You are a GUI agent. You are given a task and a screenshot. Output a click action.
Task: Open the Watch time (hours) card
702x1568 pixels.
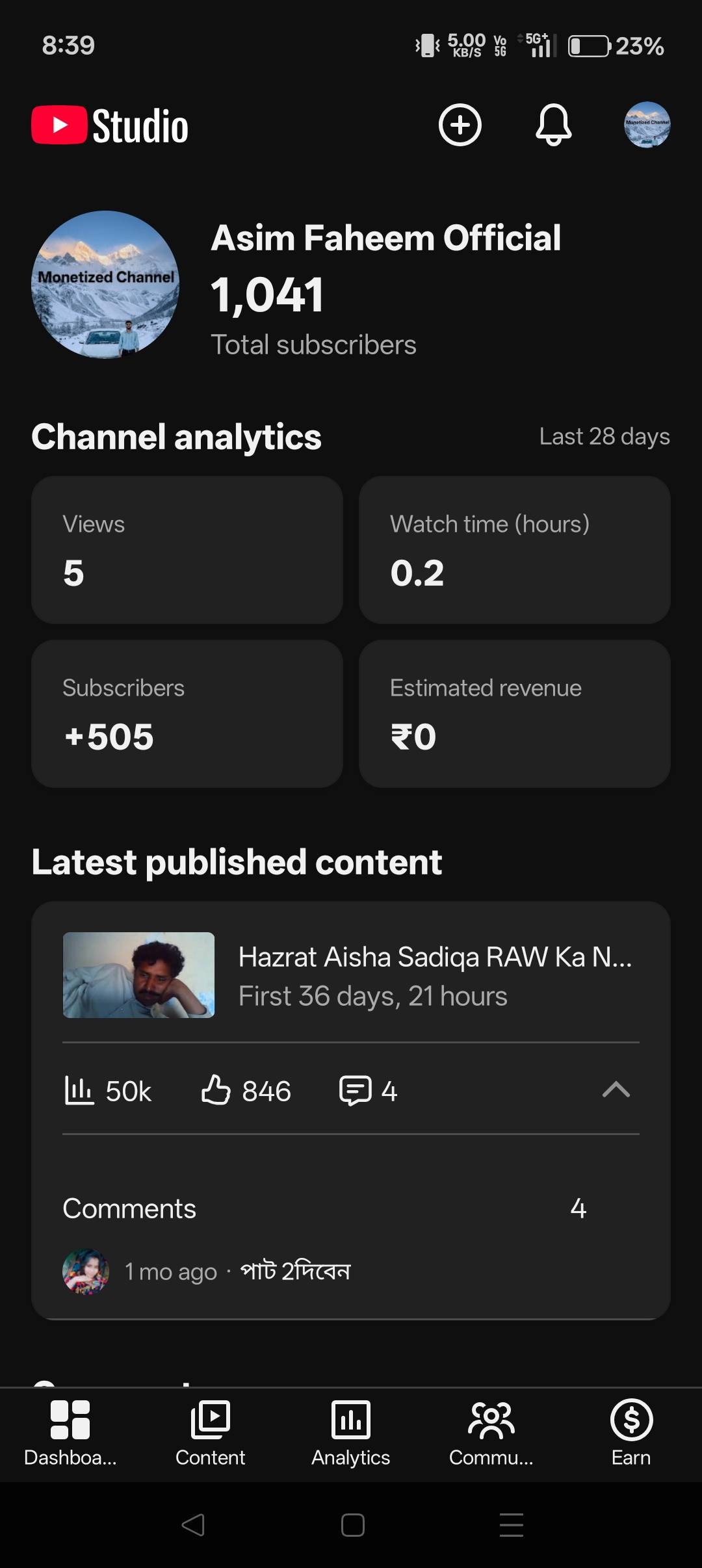coord(514,550)
